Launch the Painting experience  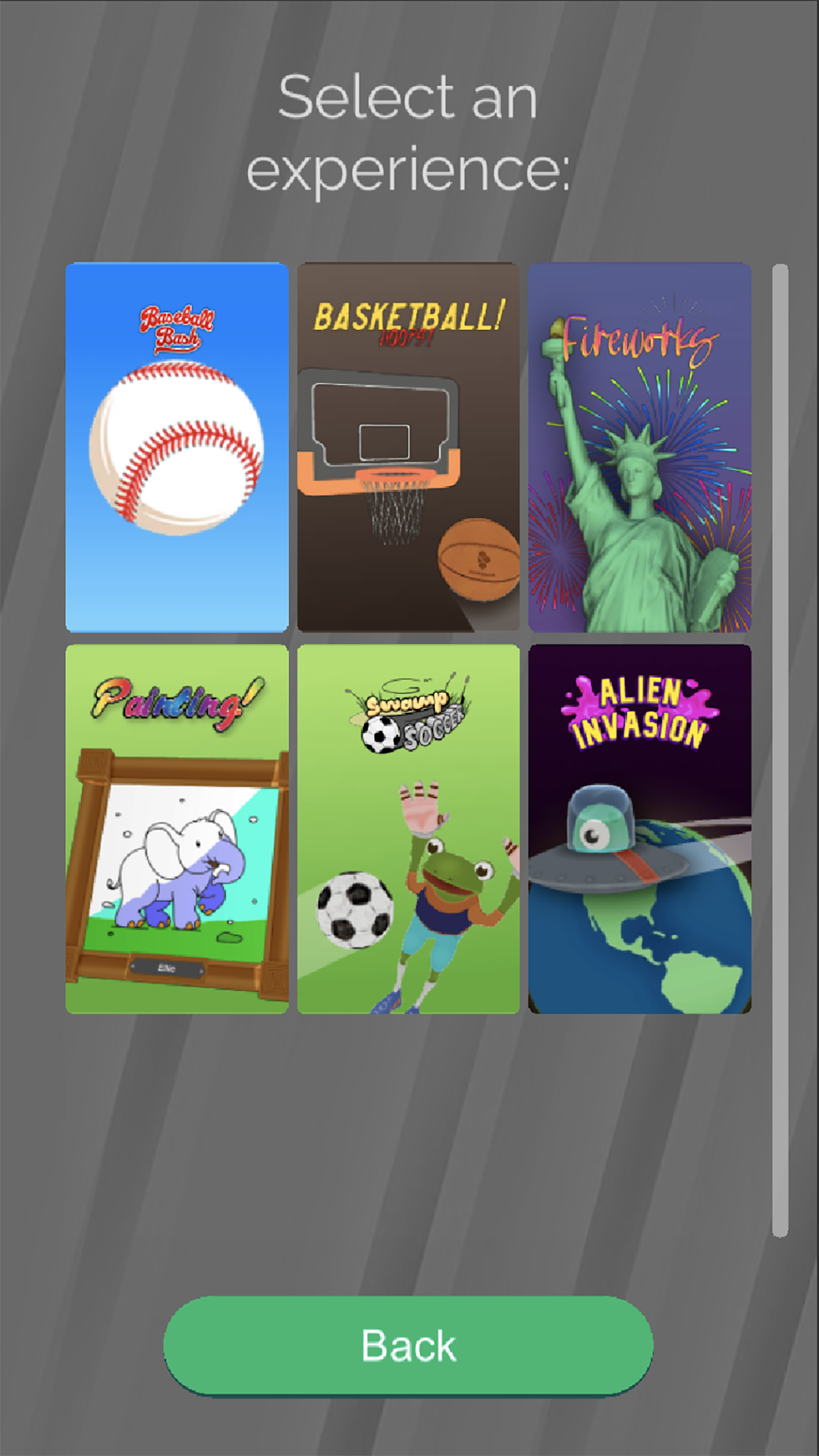click(177, 829)
